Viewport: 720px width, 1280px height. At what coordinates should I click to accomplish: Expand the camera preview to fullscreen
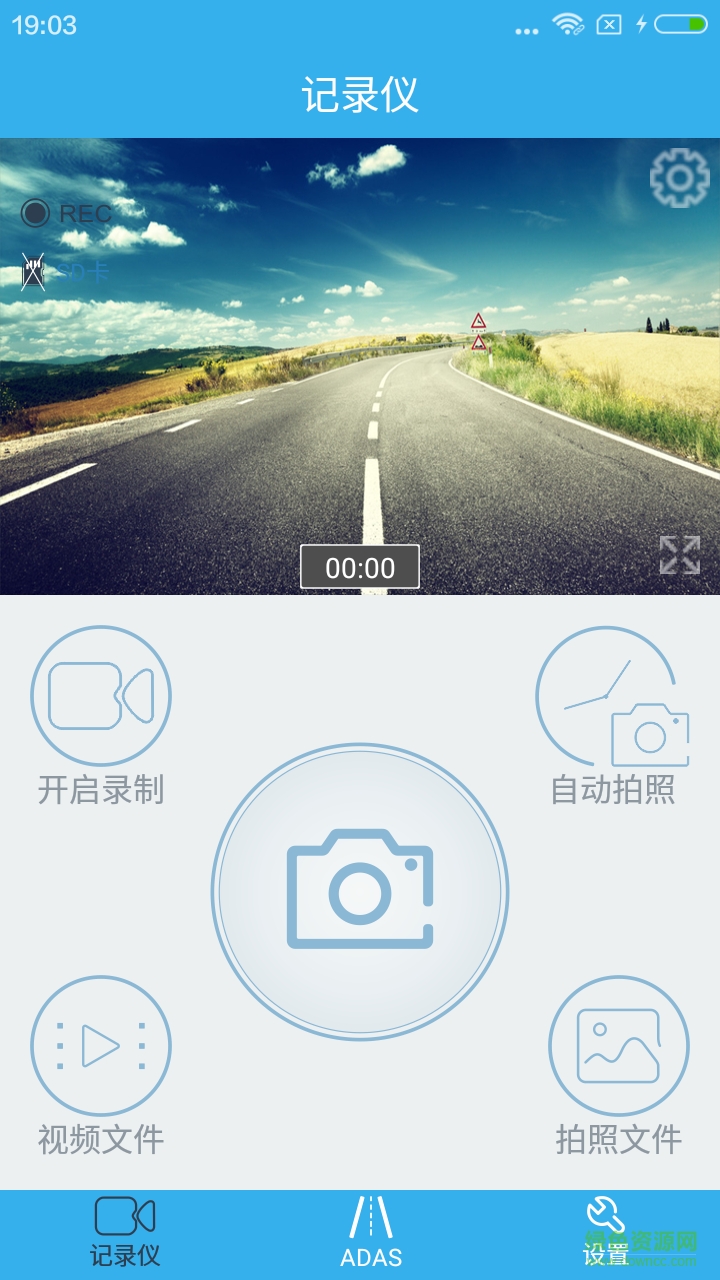679,555
